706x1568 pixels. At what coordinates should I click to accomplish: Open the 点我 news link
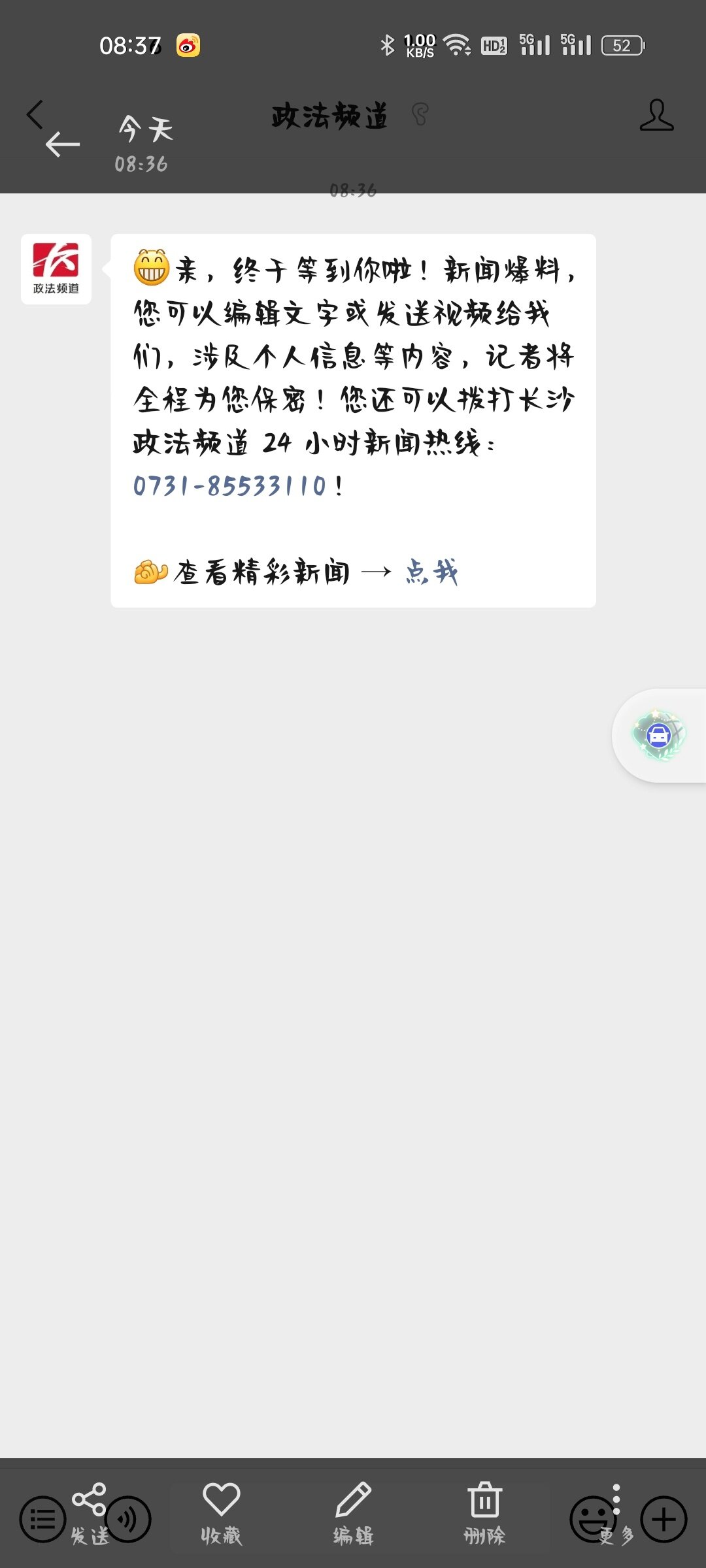pos(431,572)
